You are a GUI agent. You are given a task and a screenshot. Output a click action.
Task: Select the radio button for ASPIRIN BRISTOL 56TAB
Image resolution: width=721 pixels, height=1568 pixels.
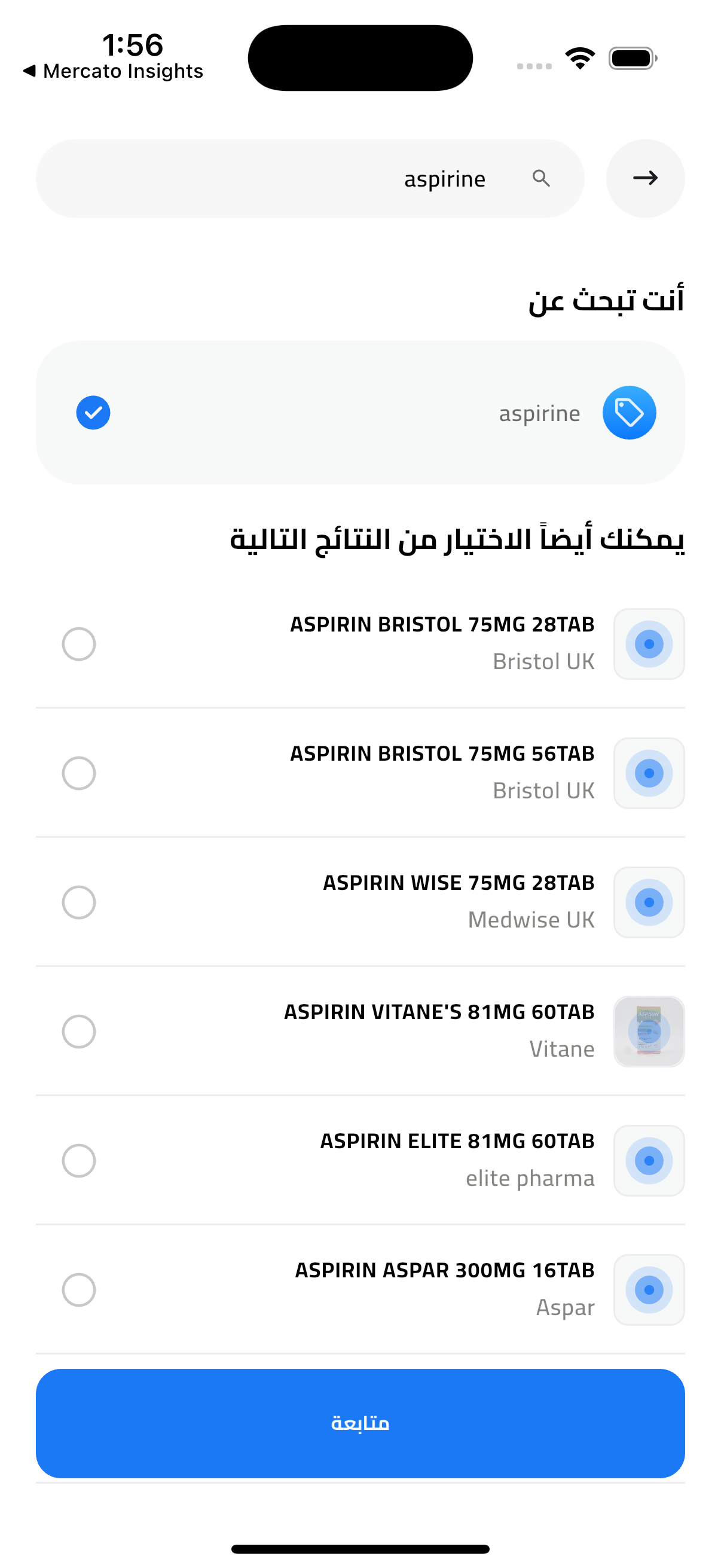pyautogui.click(x=78, y=773)
